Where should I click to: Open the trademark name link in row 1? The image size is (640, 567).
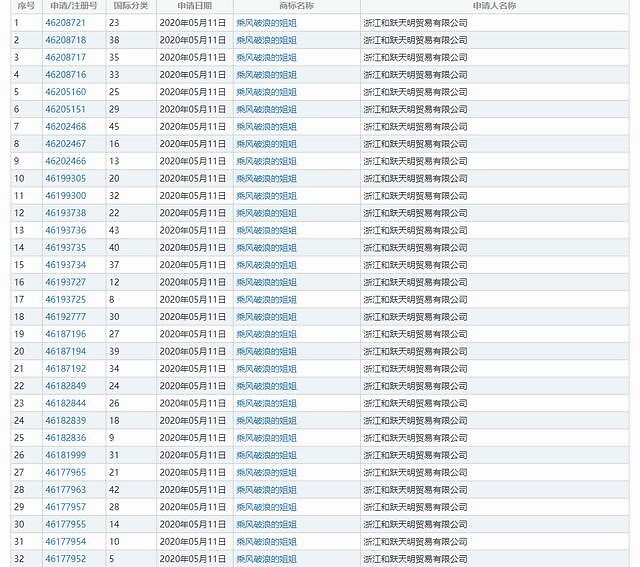click(x=266, y=22)
